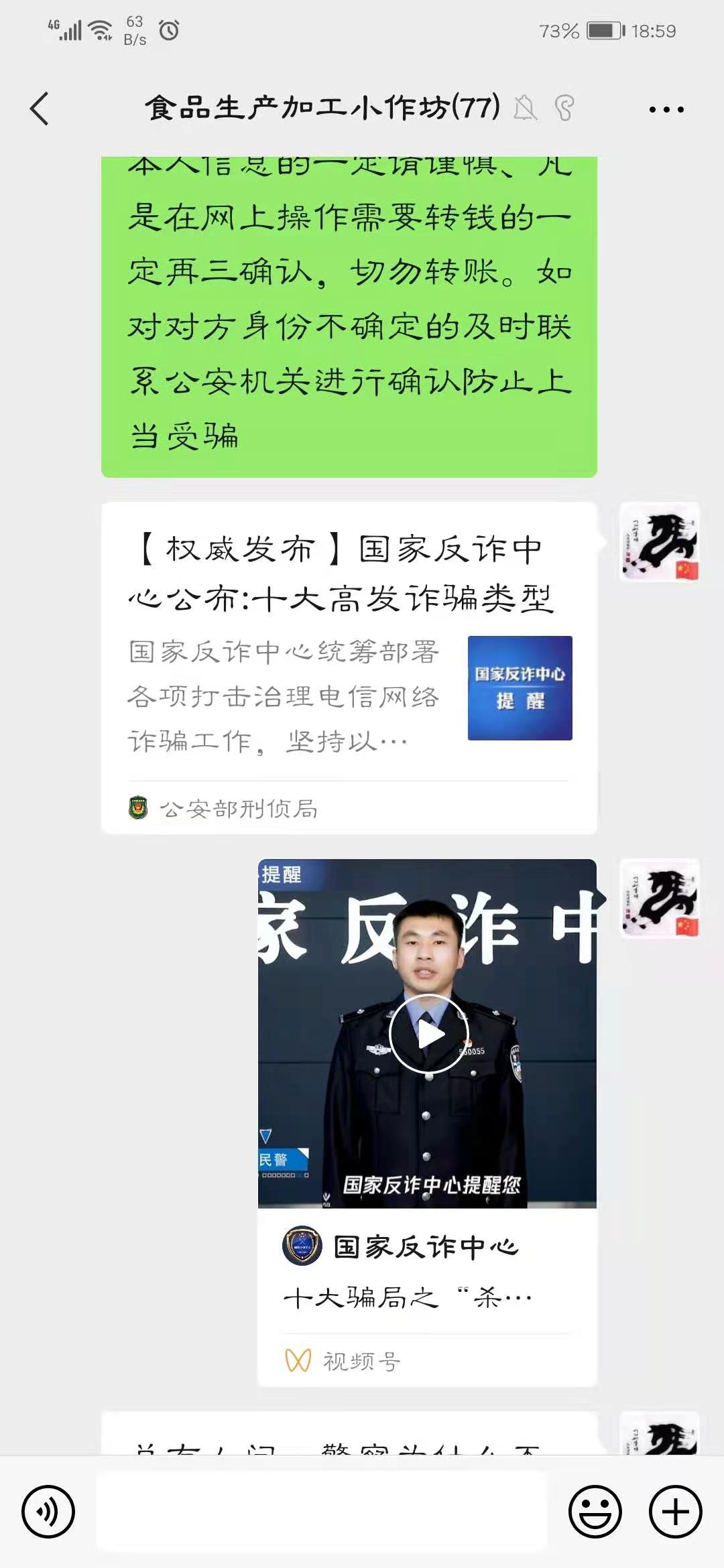The height and width of the screenshot is (1568, 724).
Task: Open the emoji picker
Action: coord(595,1512)
